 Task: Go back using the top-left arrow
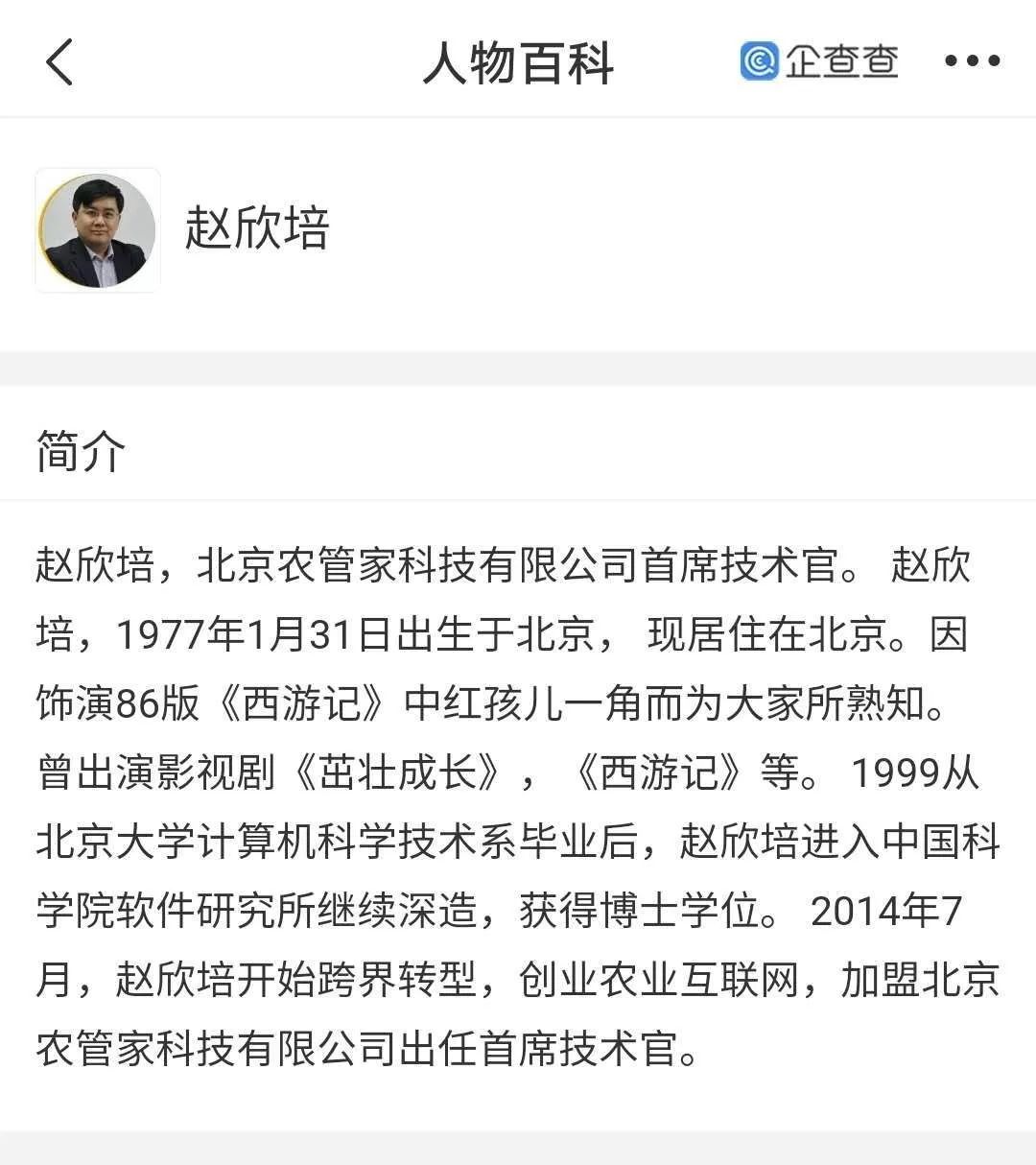59,62
